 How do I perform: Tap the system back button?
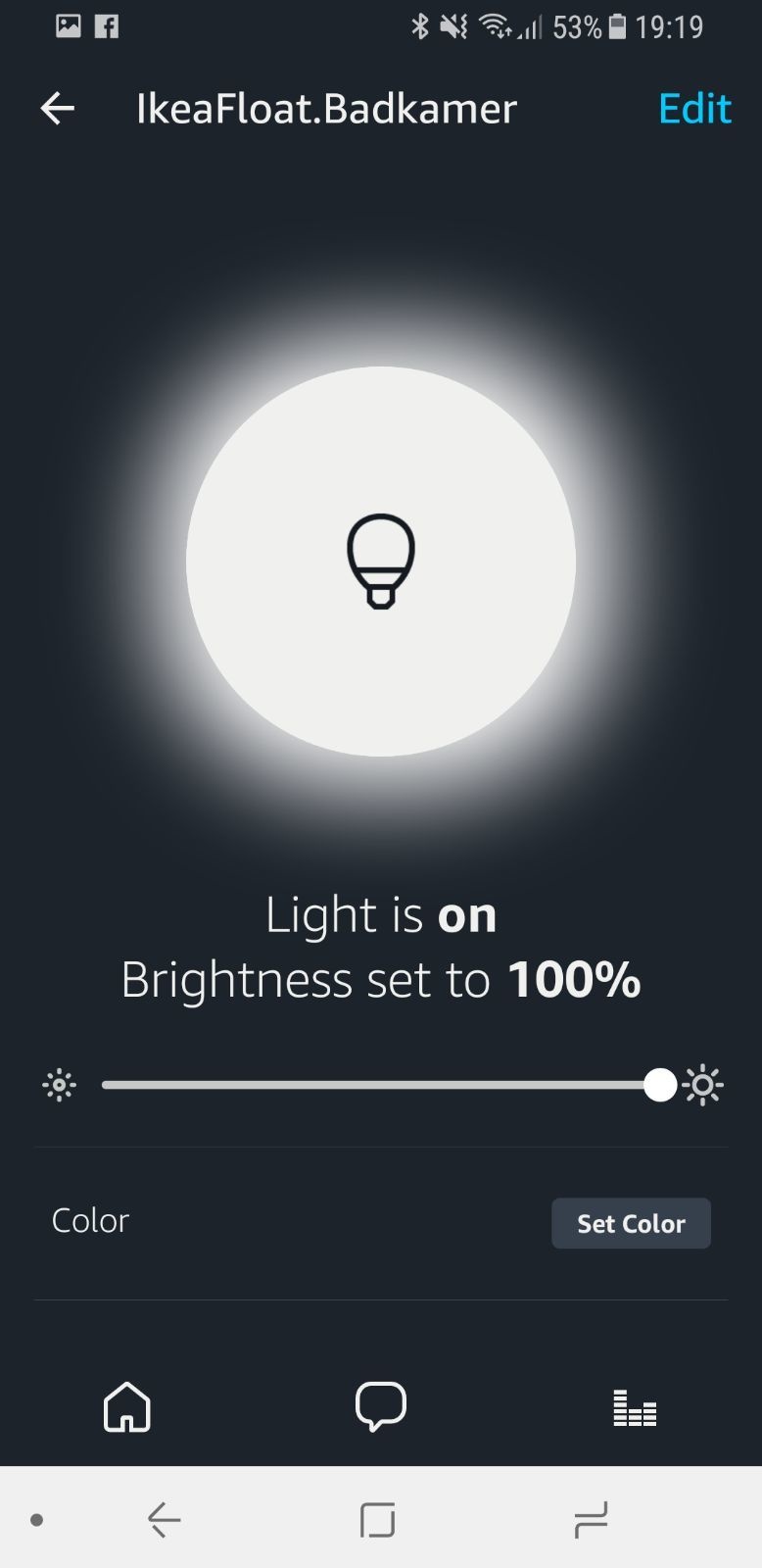pyautogui.click(x=165, y=1520)
